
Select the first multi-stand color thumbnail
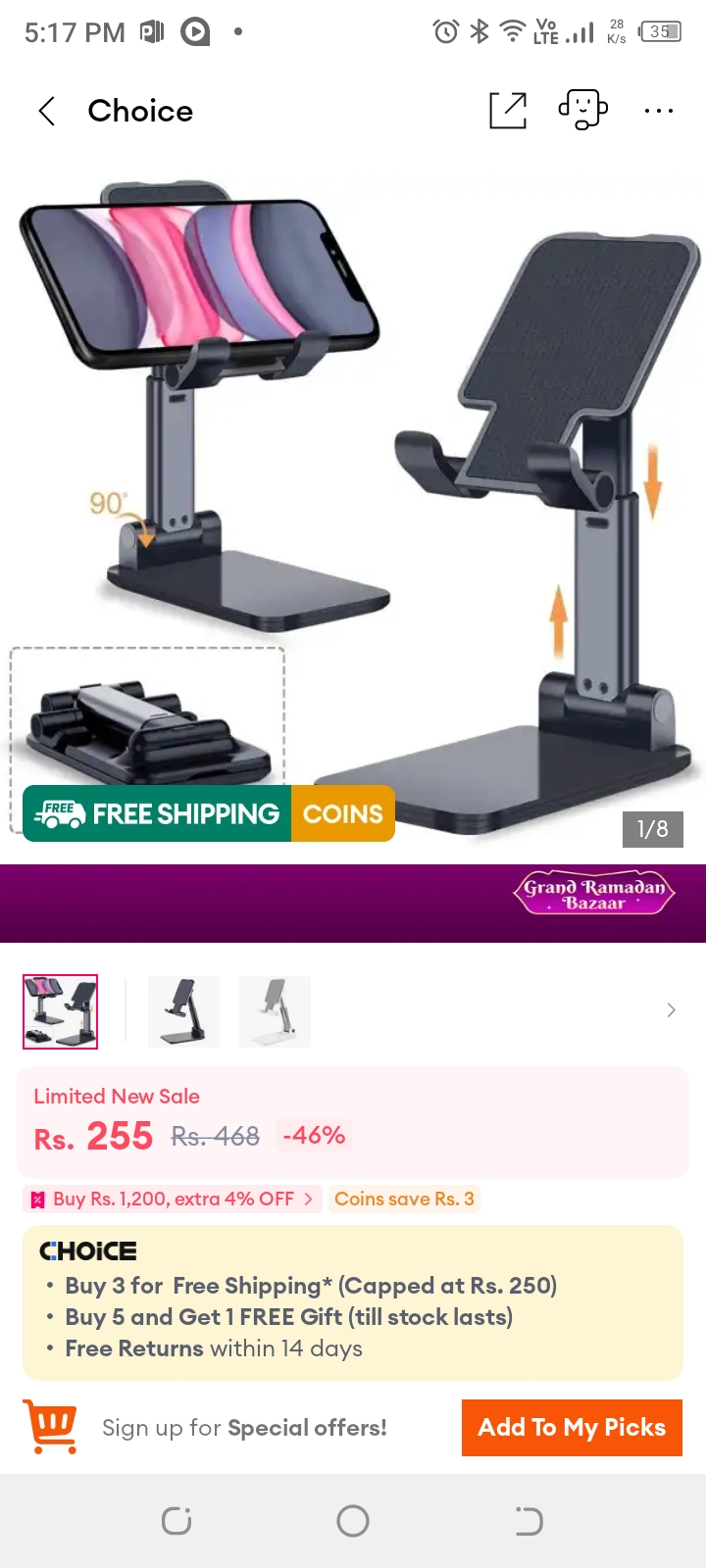point(60,1011)
